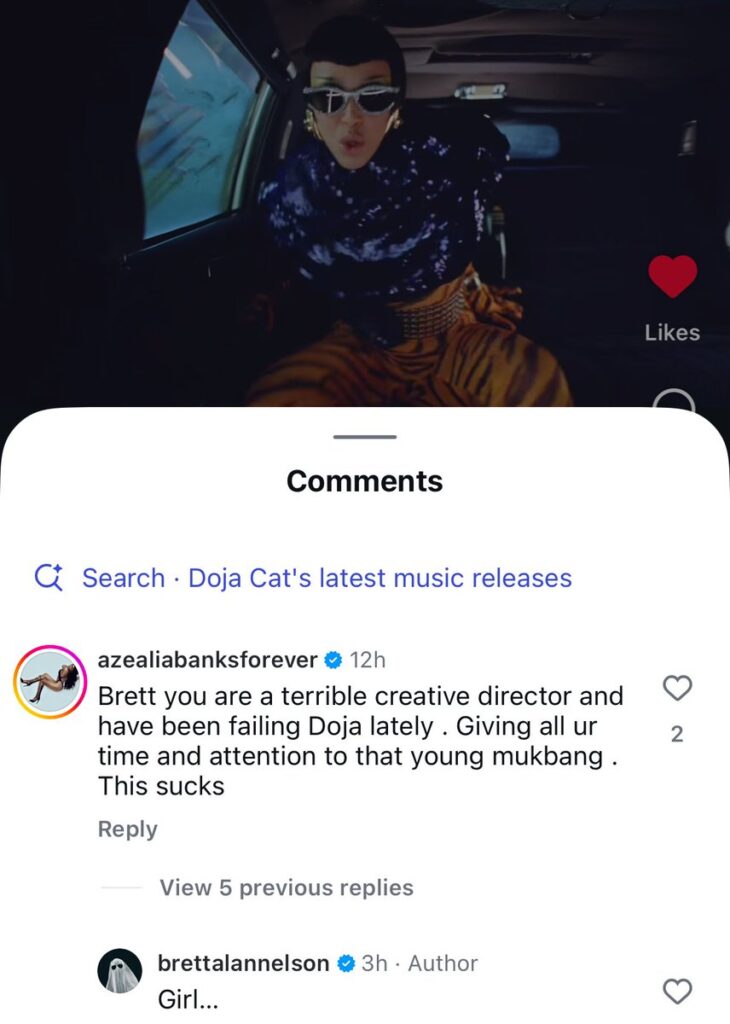Like azealiabanksforever's comment
Viewport: 730px width, 1024px height.
click(677, 688)
